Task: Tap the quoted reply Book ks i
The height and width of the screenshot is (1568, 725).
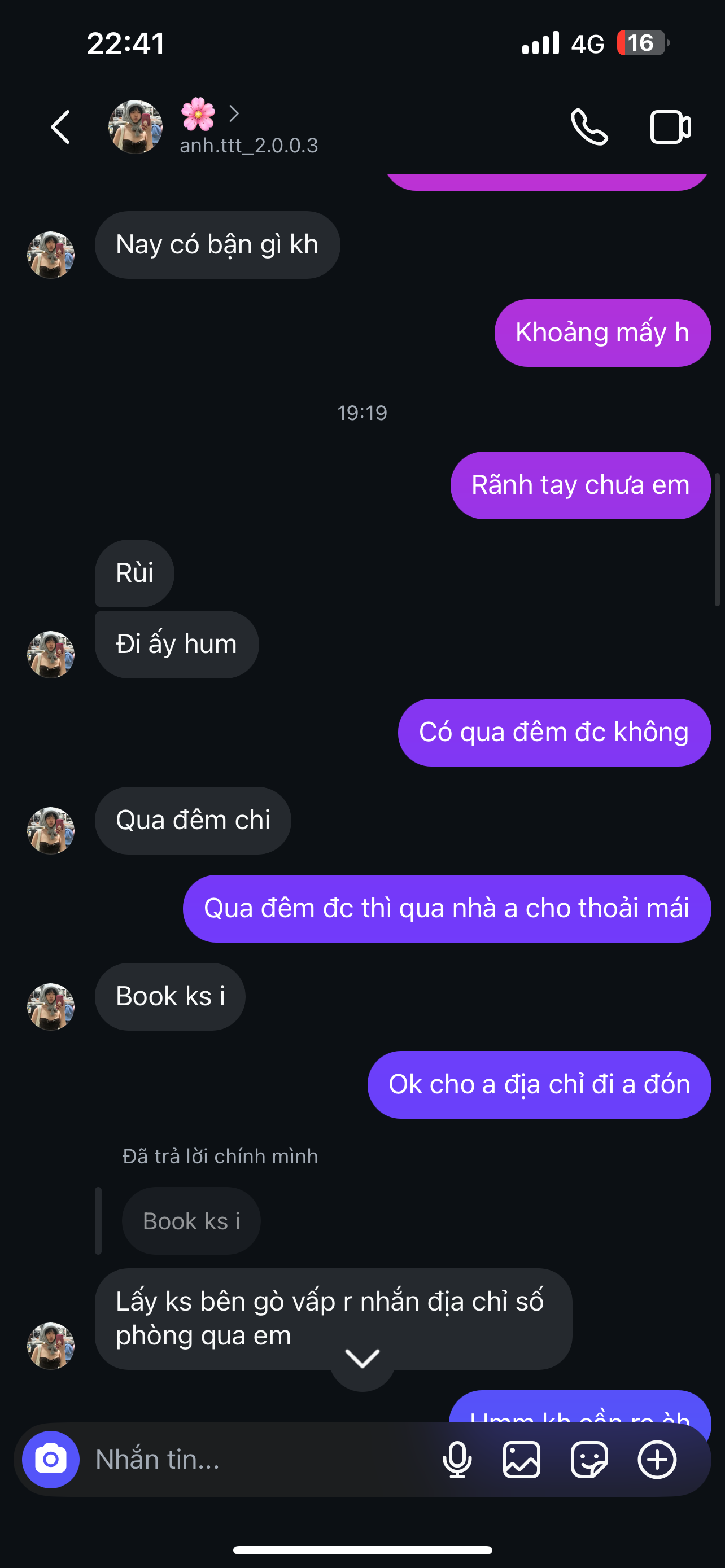Action: [x=191, y=1220]
